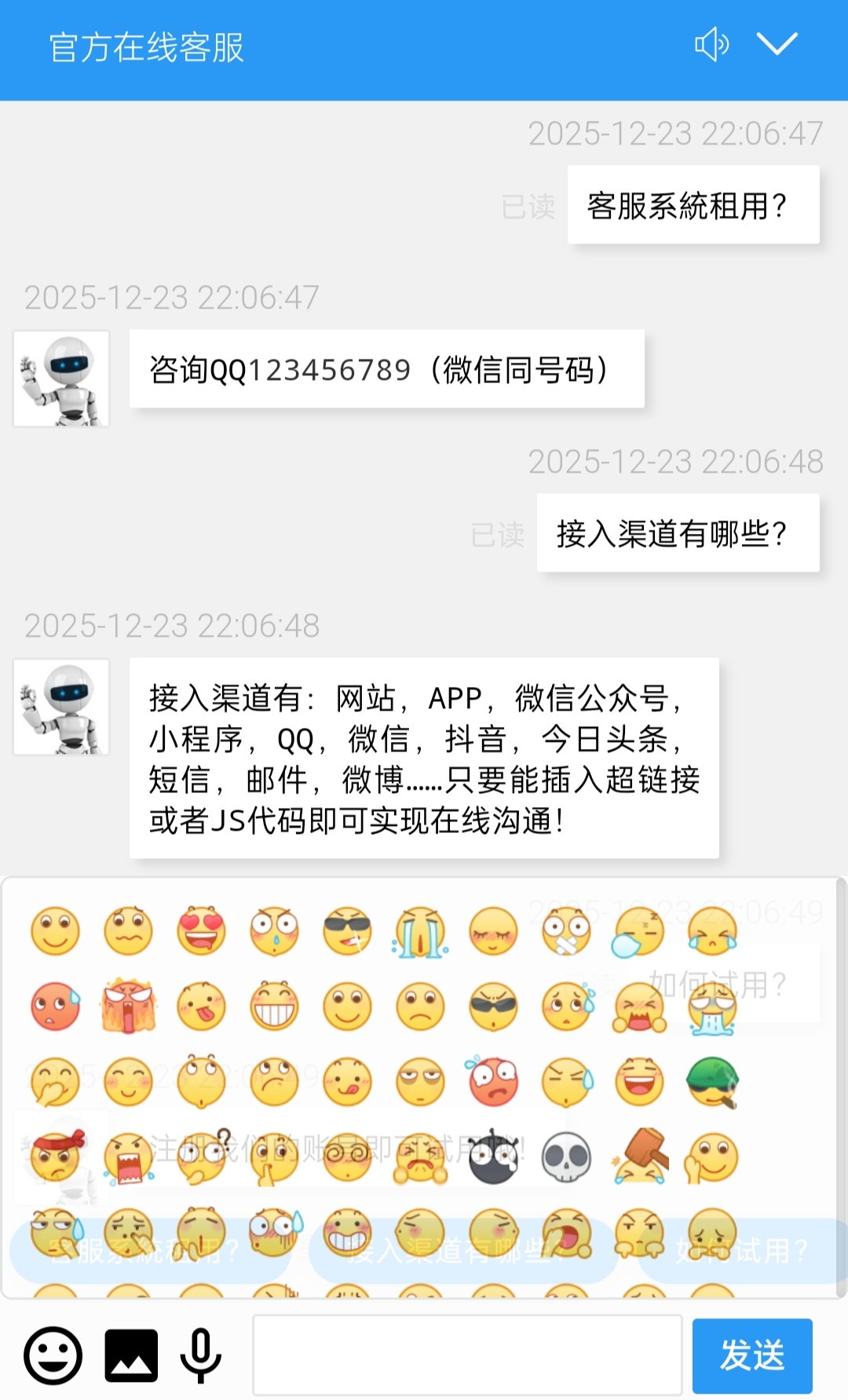The height and width of the screenshot is (1400, 848).
Task: Select the green helmet soldier emoji
Action: click(713, 1081)
